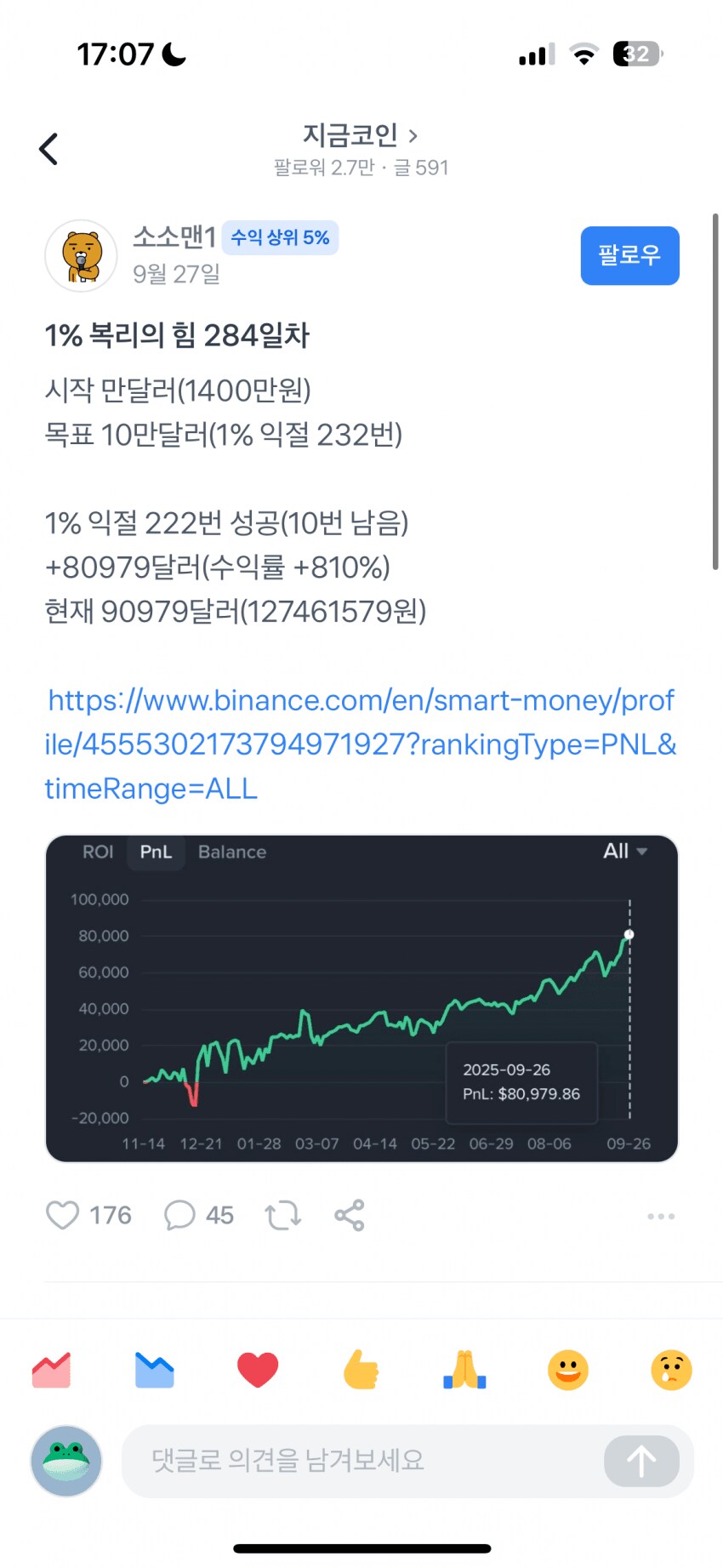Viewport: 723px width, 1568px height.
Task: Open the more options ellipsis menu
Action: pyautogui.click(x=661, y=1216)
